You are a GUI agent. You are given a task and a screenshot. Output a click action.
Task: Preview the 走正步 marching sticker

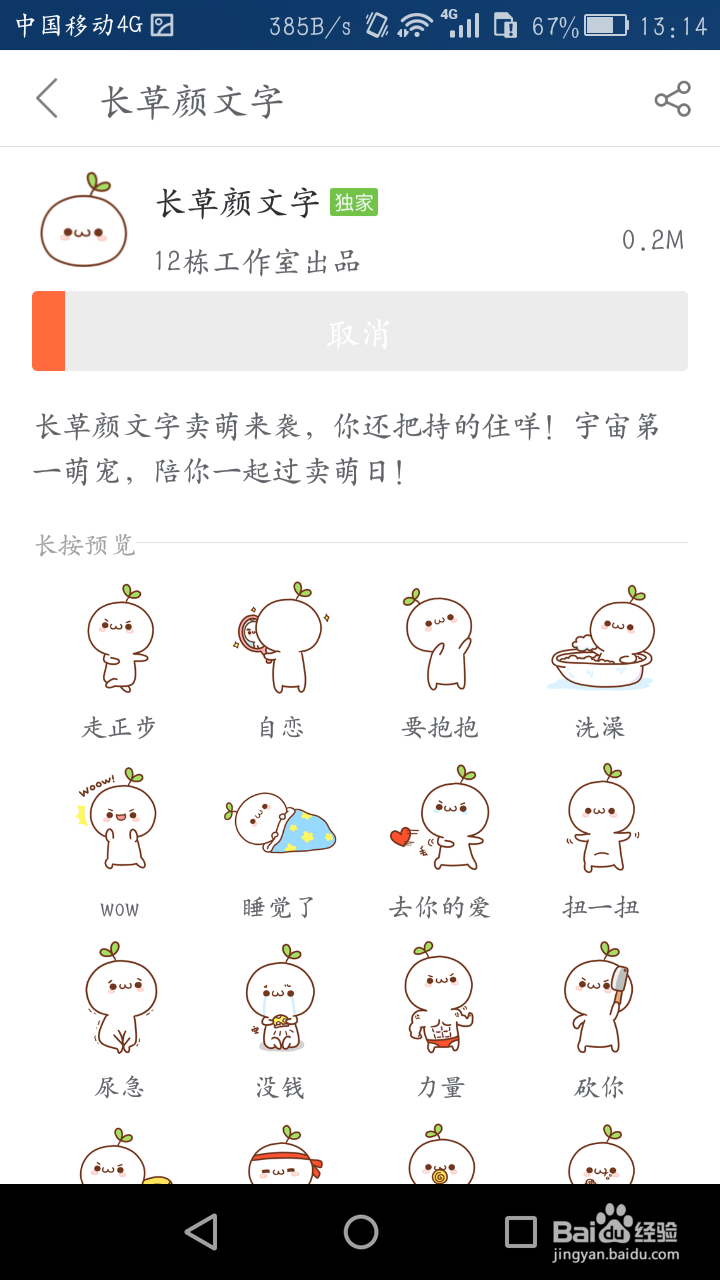pyautogui.click(x=120, y=640)
